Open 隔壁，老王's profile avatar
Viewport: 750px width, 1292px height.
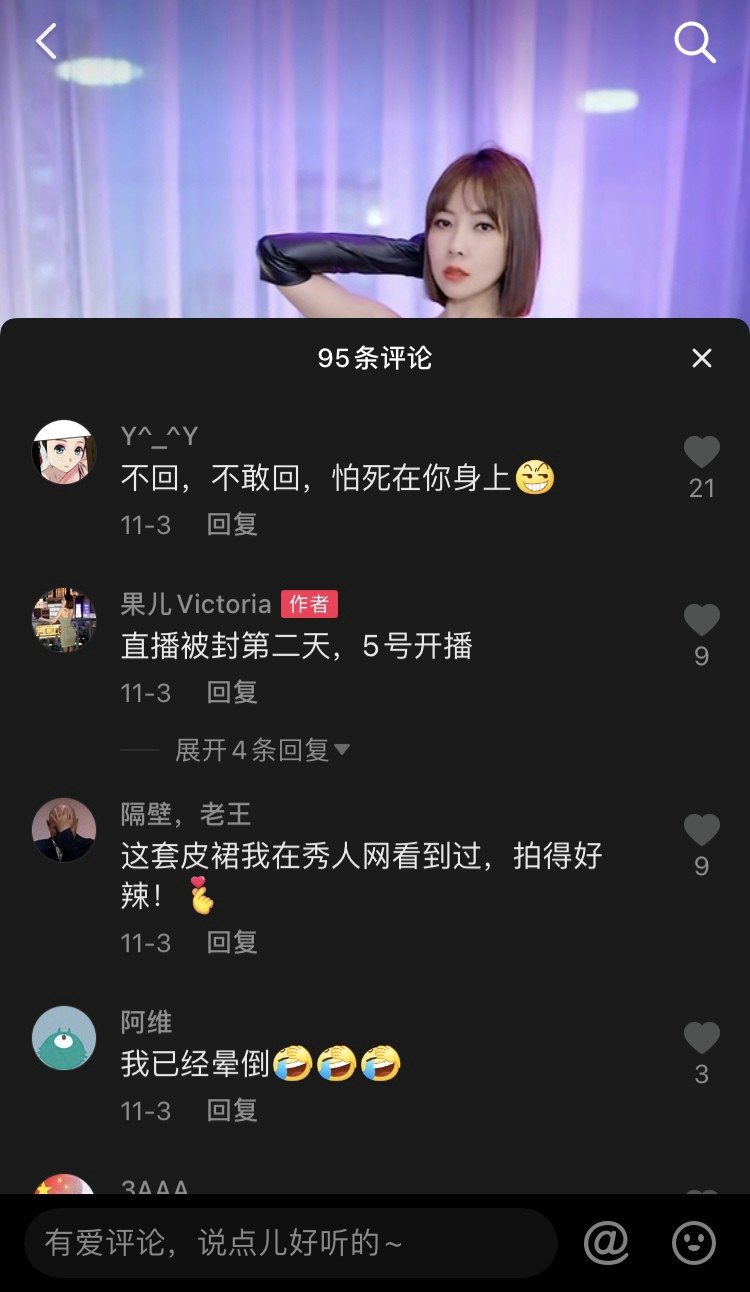[x=64, y=830]
